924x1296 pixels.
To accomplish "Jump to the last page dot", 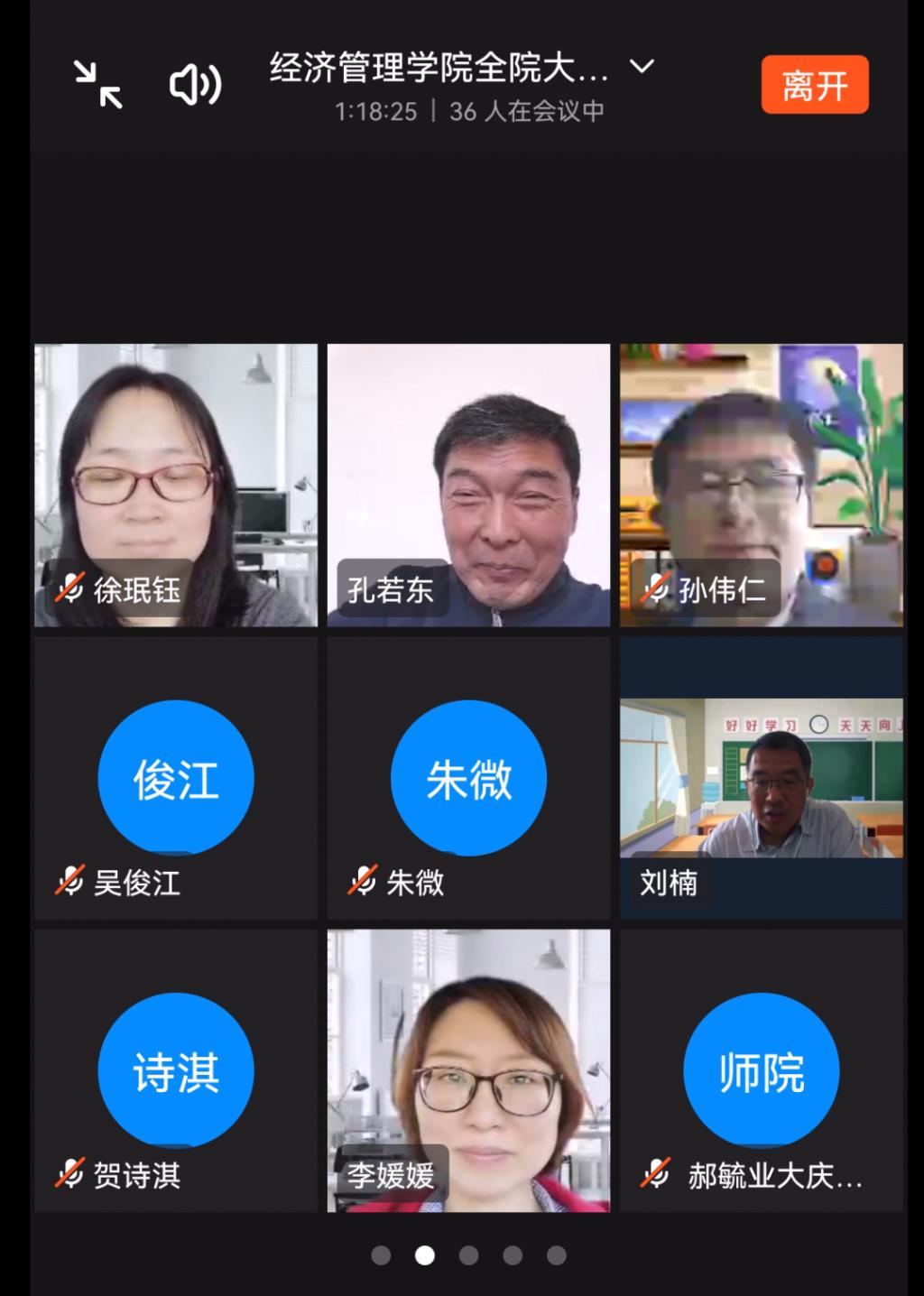I will tap(557, 1255).
